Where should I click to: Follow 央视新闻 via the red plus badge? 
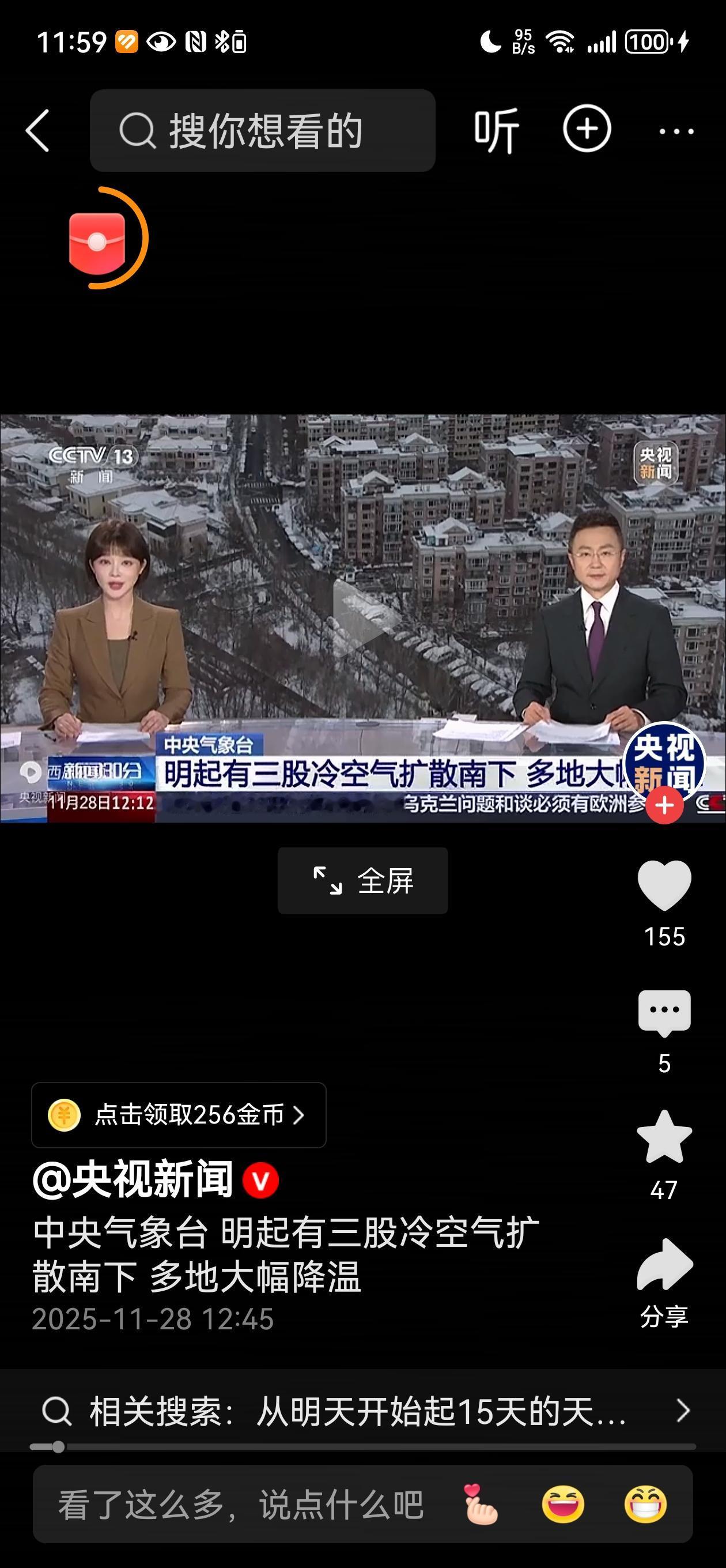[x=665, y=805]
